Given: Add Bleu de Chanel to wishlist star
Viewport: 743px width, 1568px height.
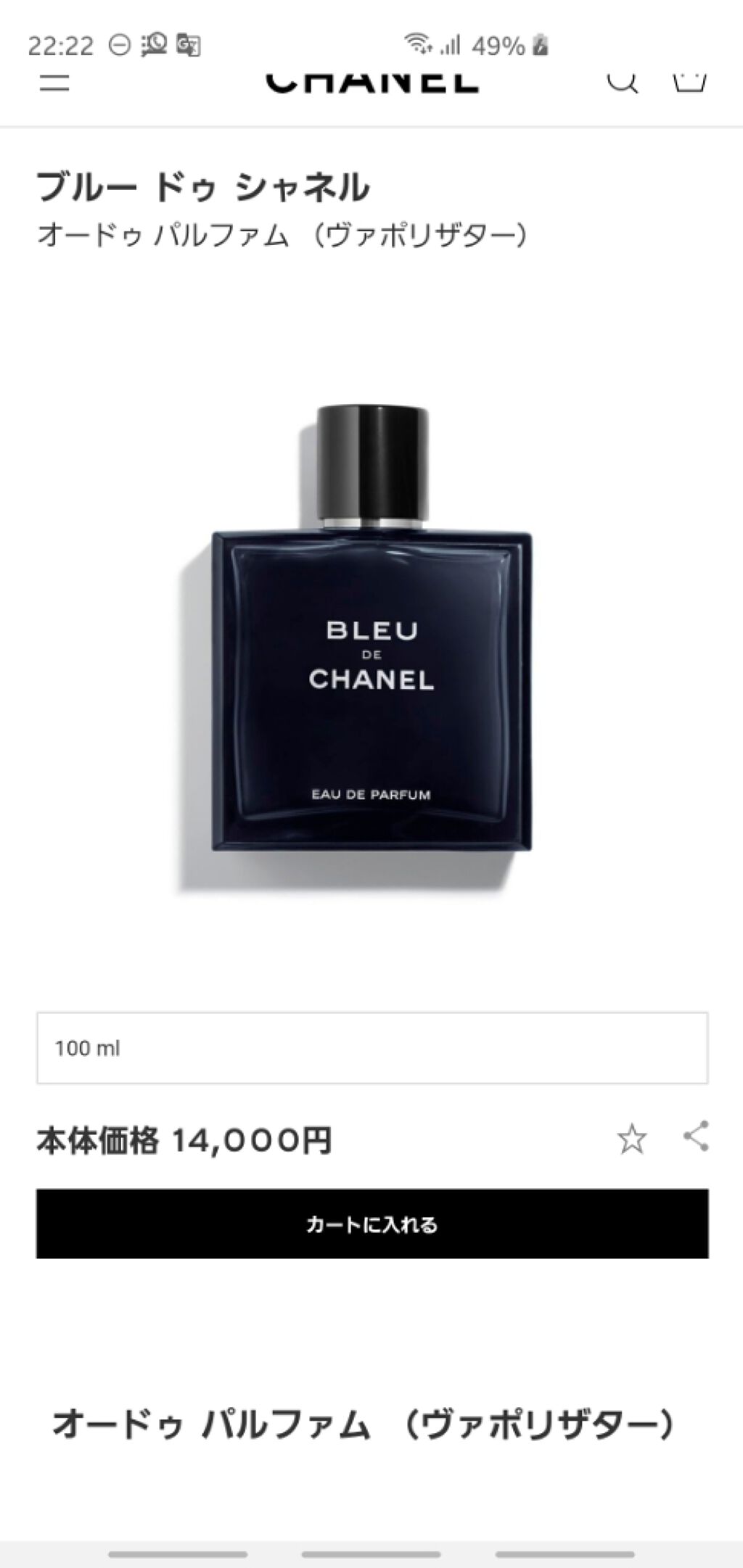Looking at the screenshot, I should (631, 1139).
